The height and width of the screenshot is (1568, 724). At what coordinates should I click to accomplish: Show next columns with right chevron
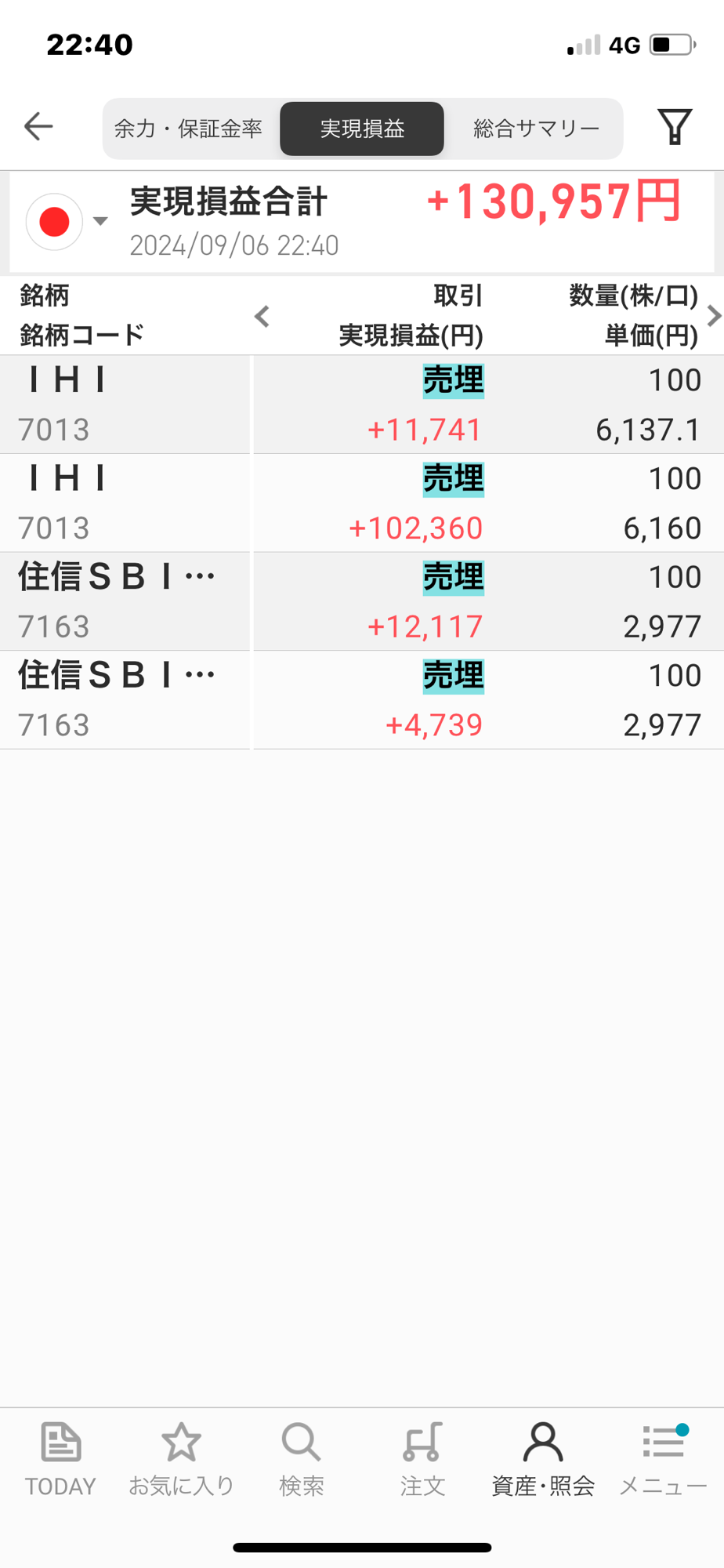click(x=713, y=316)
